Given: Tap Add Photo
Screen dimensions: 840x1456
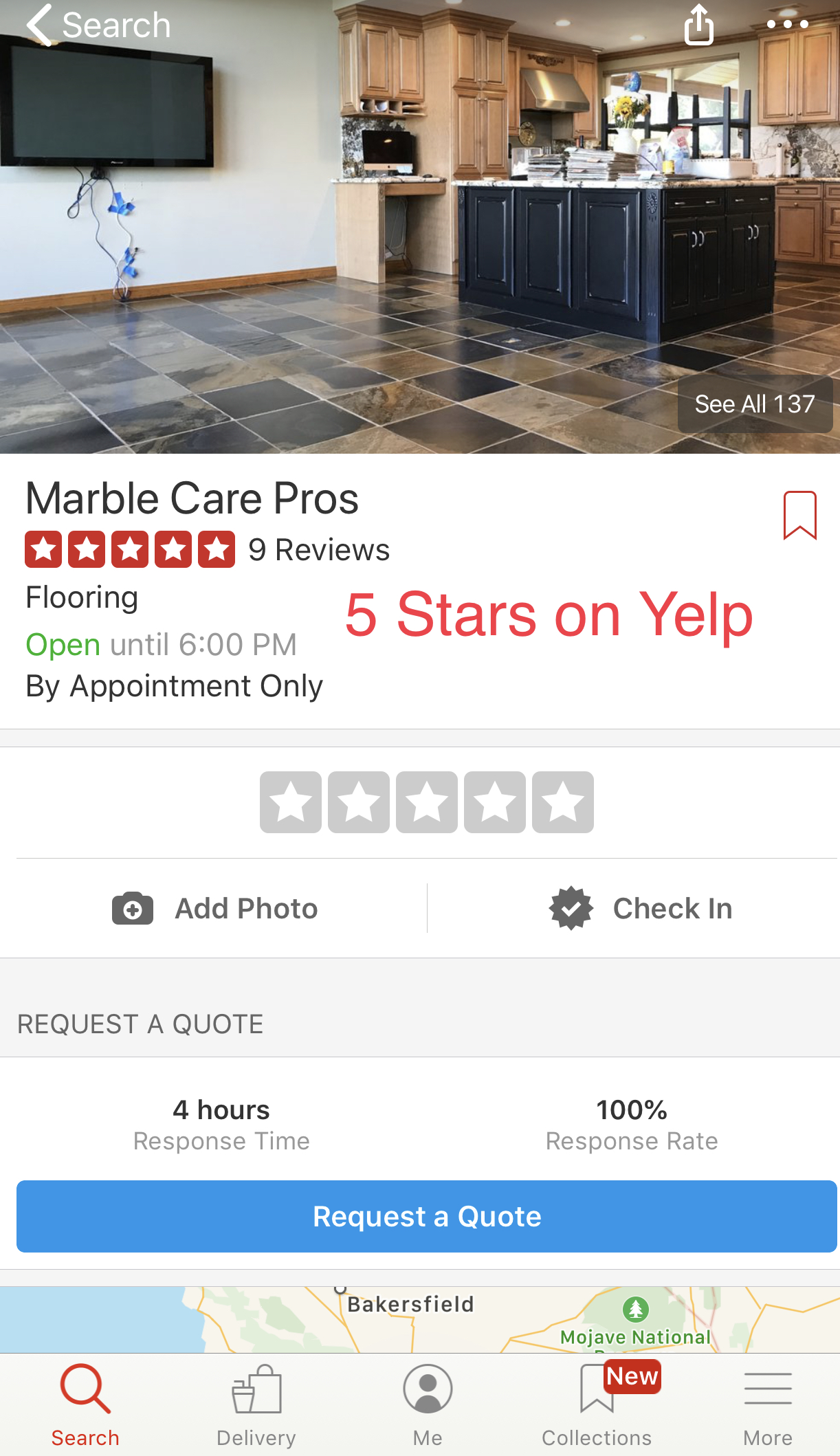Looking at the screenshot, I should pos(214,909).
